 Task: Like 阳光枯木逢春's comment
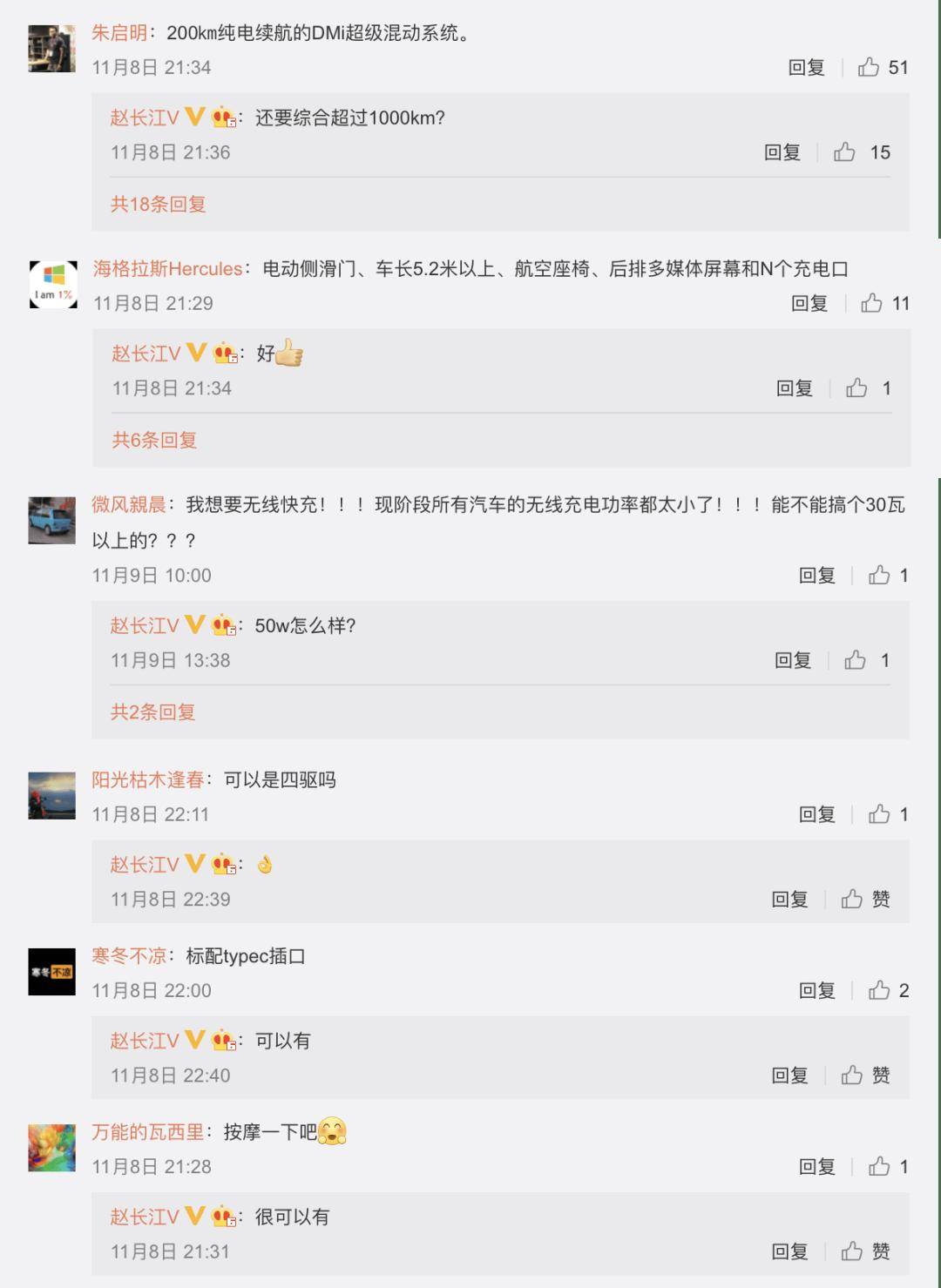pos(879,814)
